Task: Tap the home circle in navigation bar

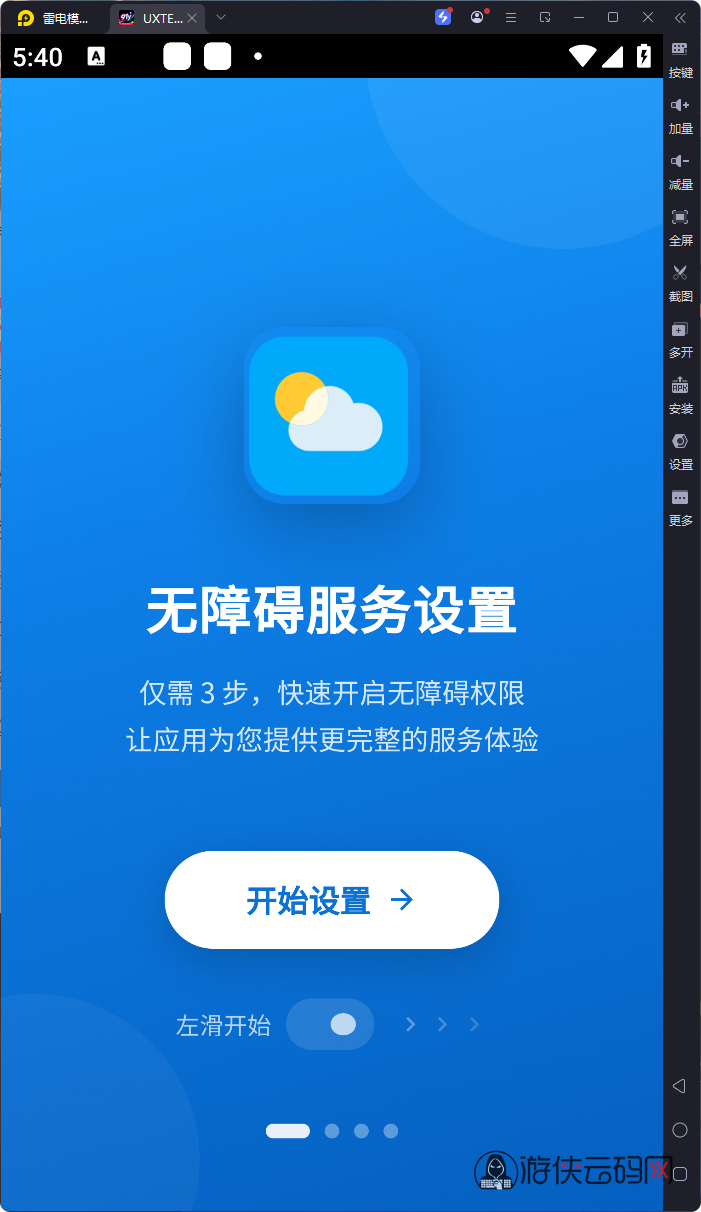Action: (679, 1130)
